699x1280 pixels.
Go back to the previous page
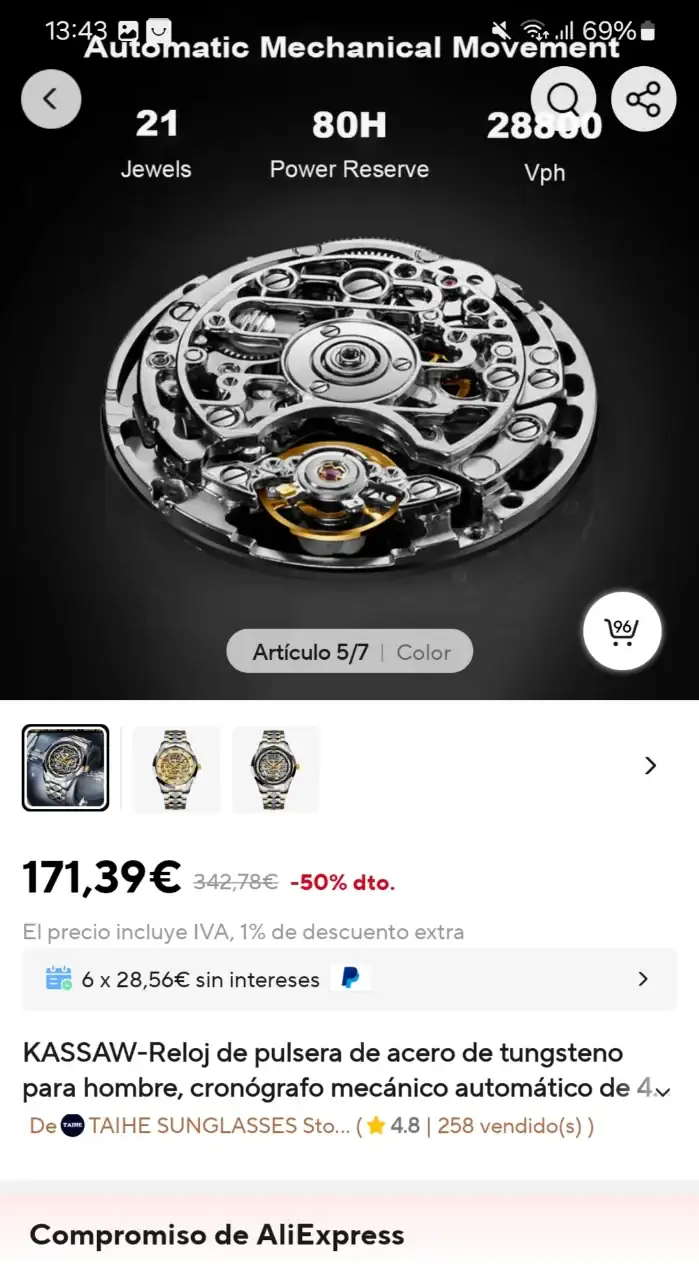tap(50, 99)
